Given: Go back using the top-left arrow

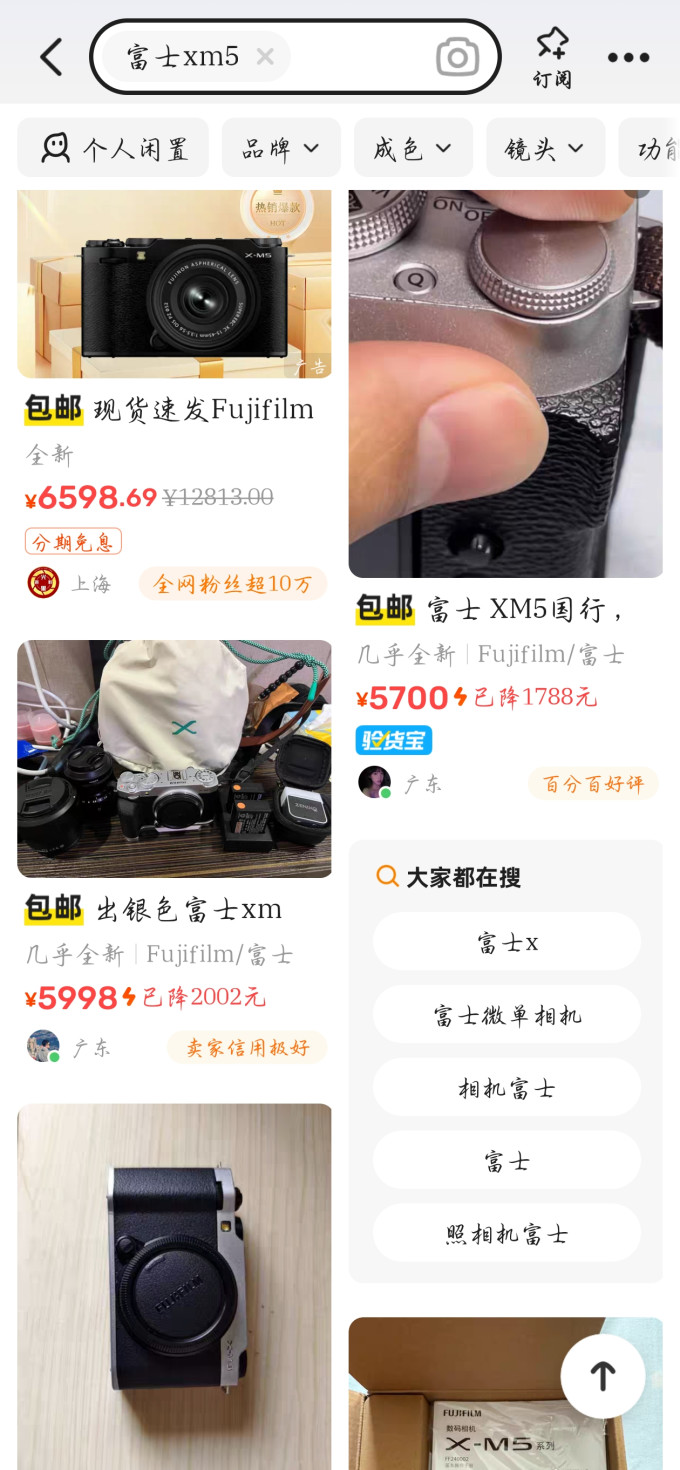Looking at the screenshot, I should (x=51, y=57).
